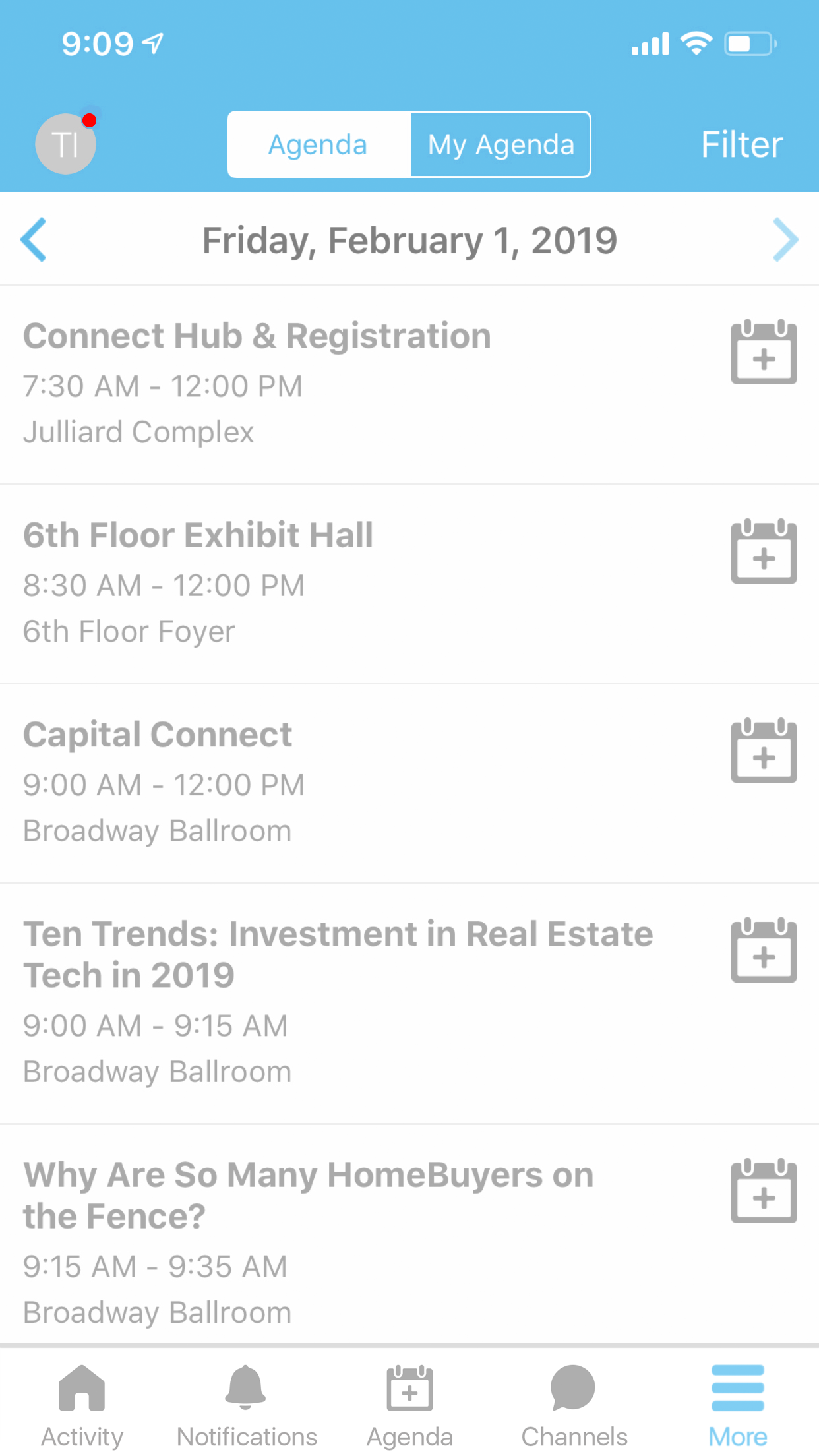Go to the next day

[x=785, y=239]
